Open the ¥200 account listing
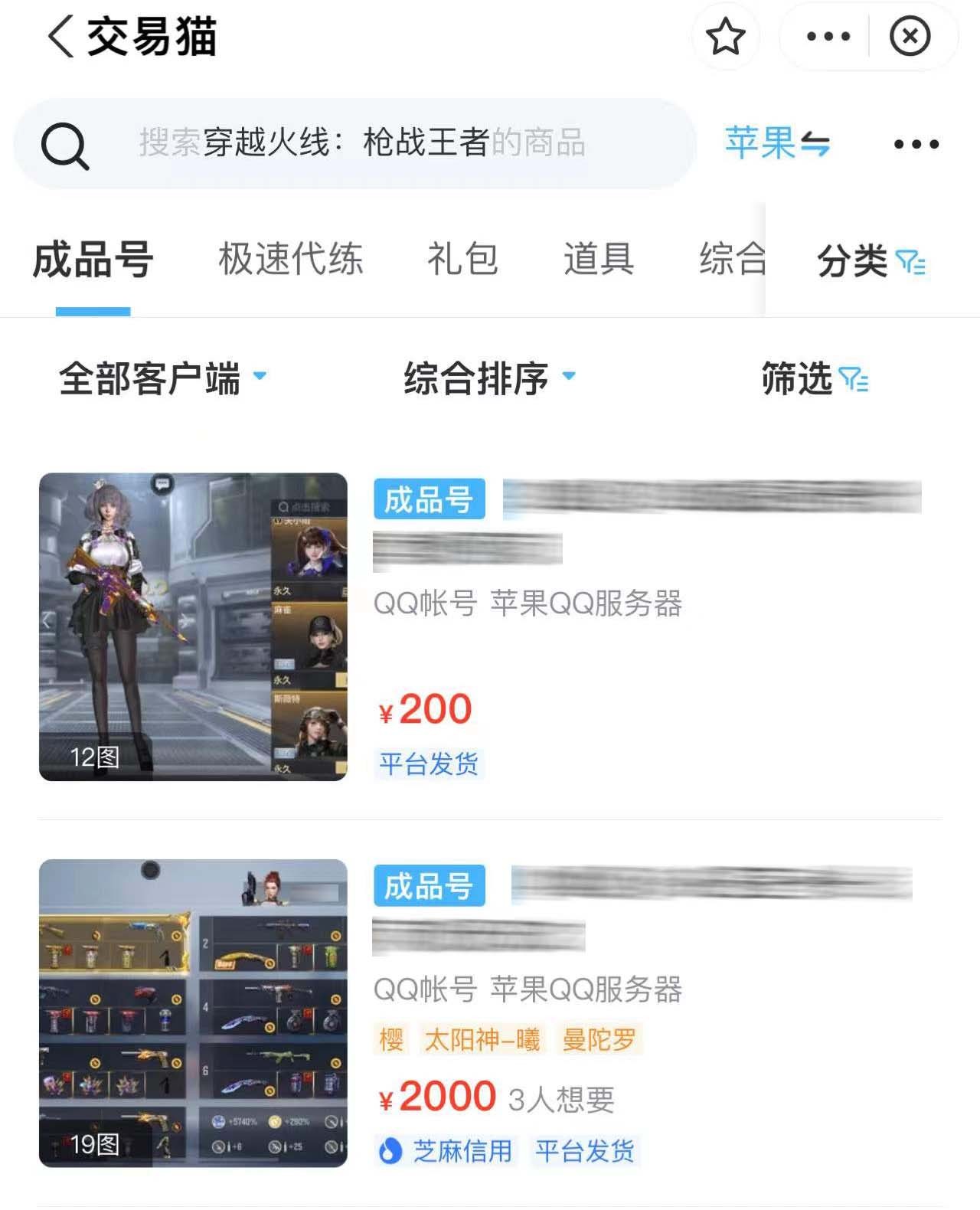This screenshot has height=1210, width=980. 490,628
